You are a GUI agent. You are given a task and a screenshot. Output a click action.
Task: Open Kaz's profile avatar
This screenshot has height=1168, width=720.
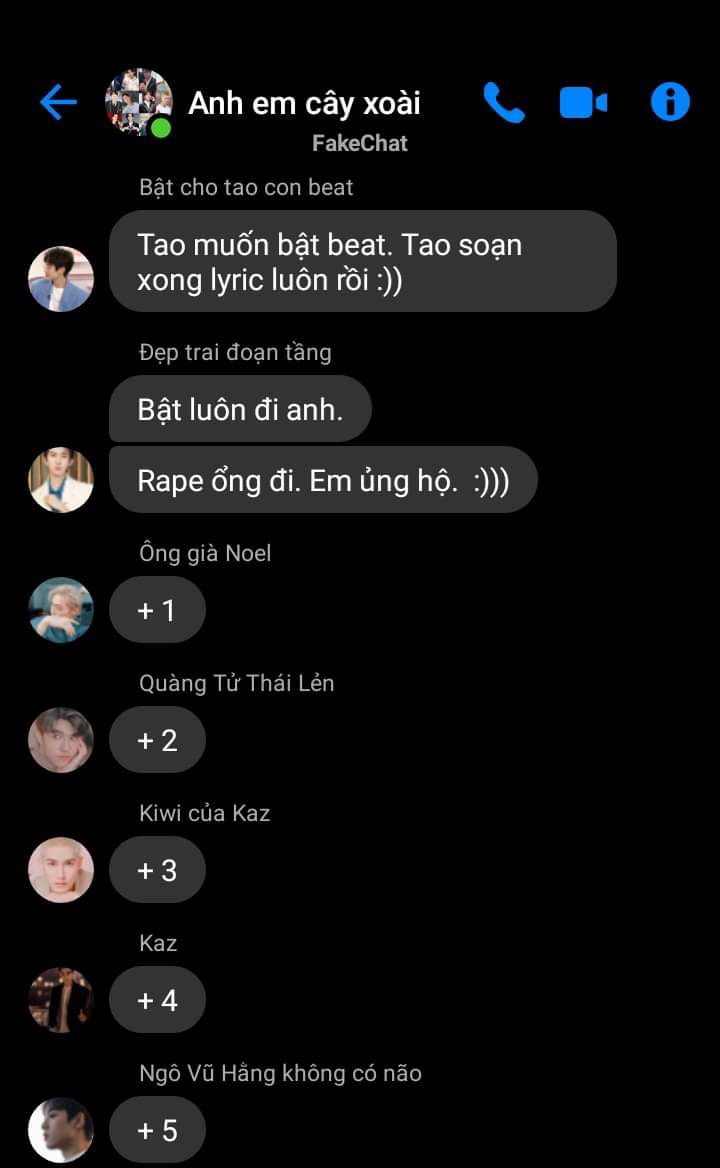click(x=61, y=1000)
